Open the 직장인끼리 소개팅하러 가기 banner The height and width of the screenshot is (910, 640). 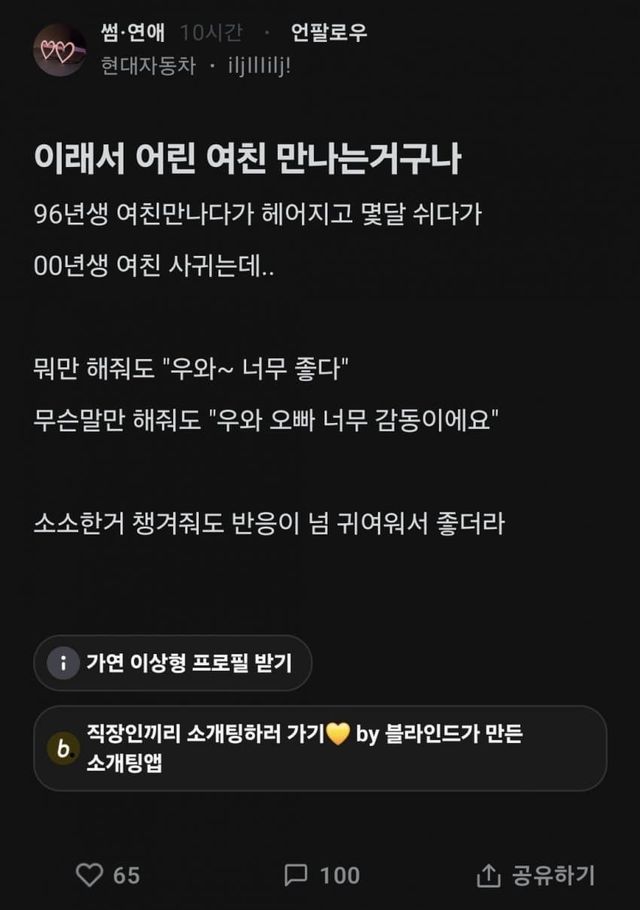click(x=320, y=749)
